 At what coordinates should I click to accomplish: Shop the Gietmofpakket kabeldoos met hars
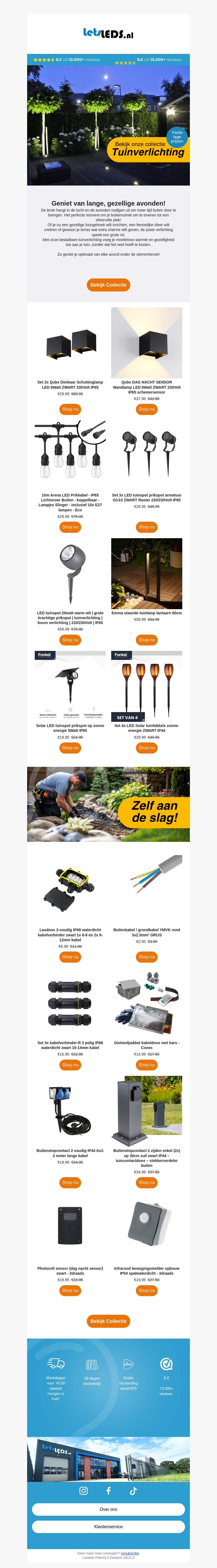[146, 1064]
